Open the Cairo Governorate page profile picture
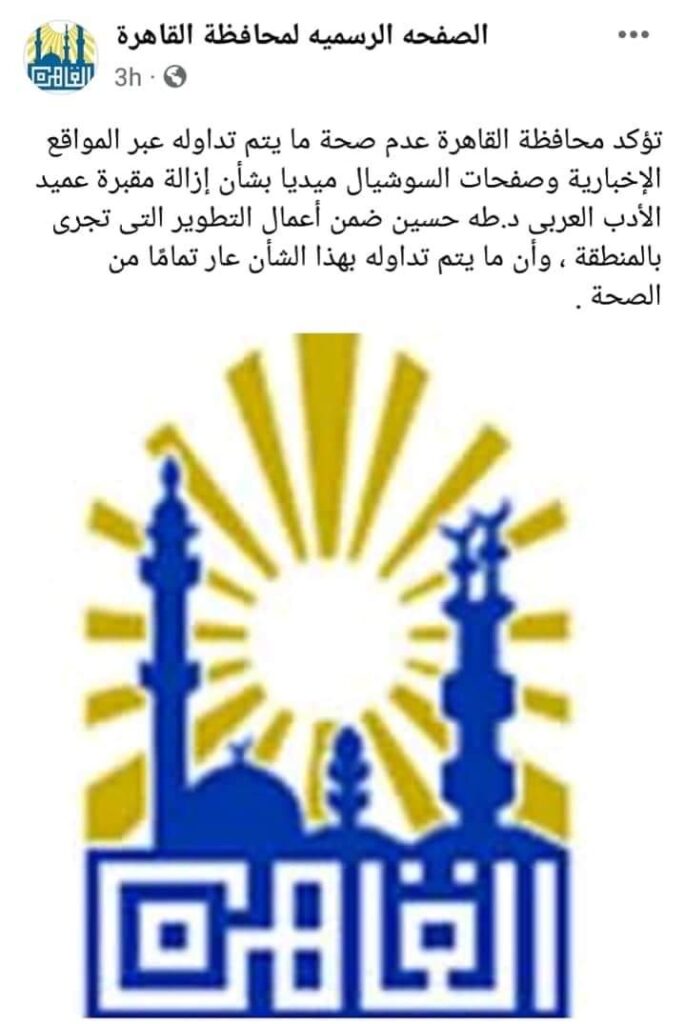685x1024 pixels. 61,56
